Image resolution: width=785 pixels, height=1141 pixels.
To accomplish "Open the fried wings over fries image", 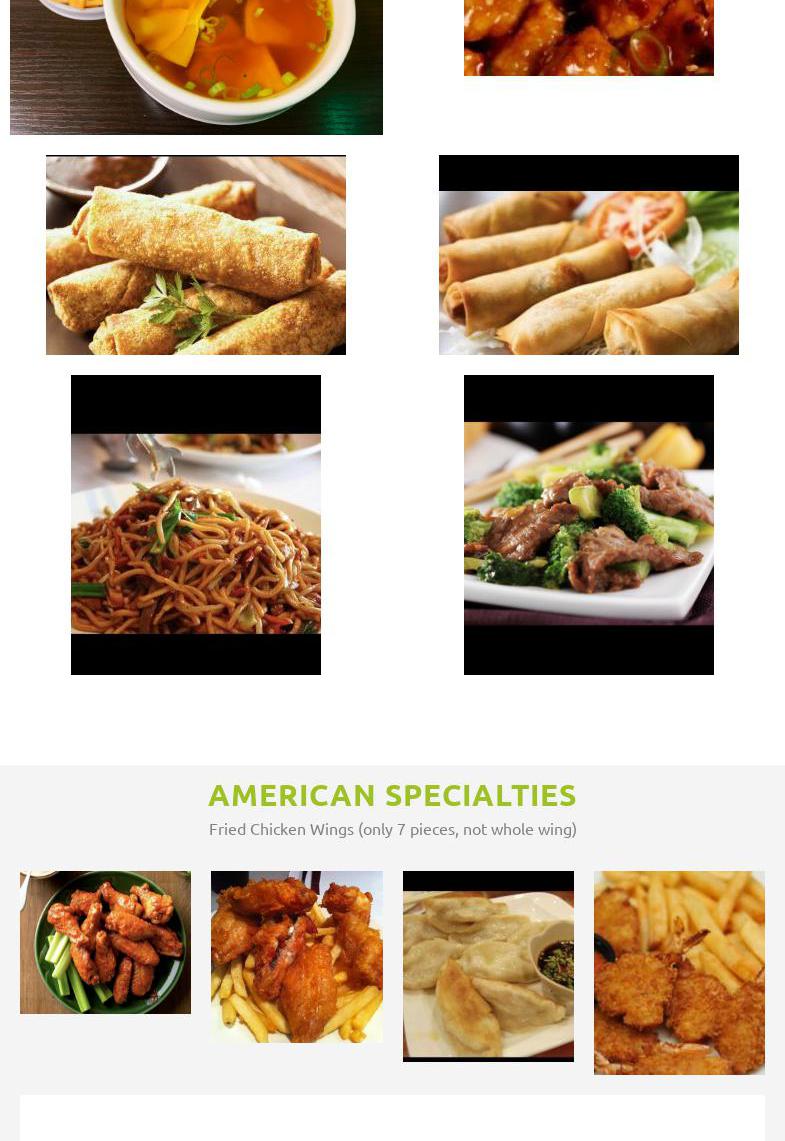I will (296, 957).
